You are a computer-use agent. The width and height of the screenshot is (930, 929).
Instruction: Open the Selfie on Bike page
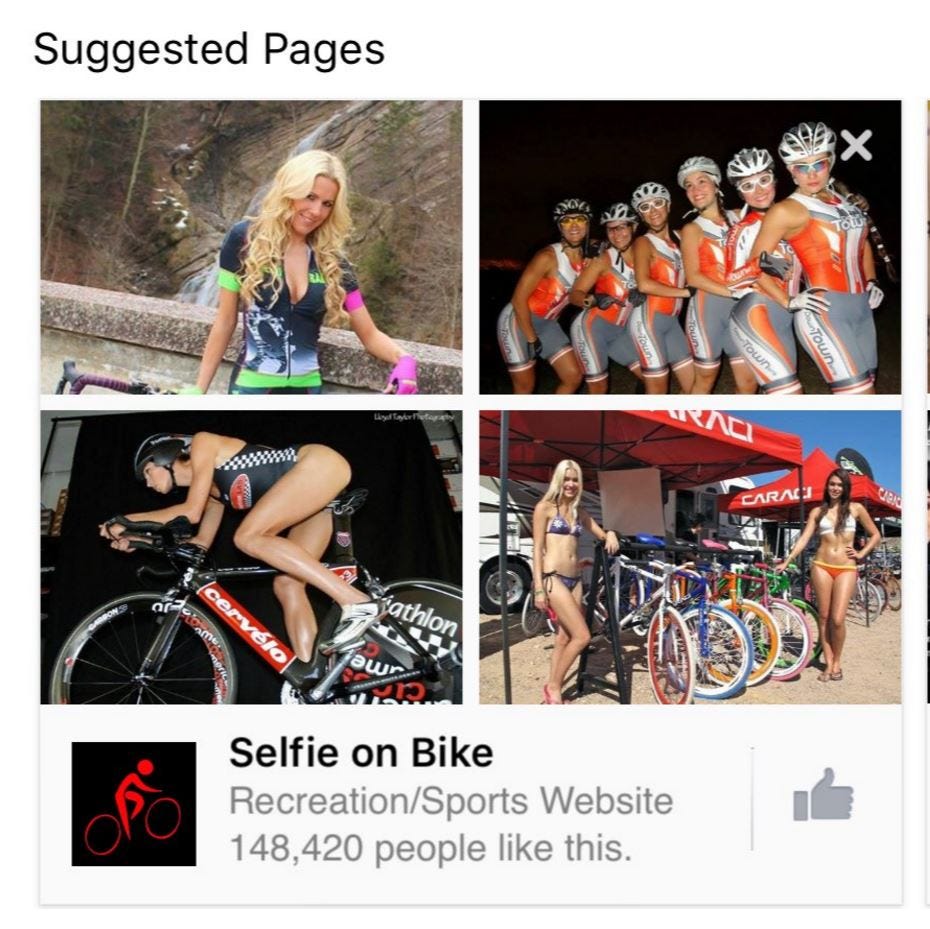(x=361, y=753)
